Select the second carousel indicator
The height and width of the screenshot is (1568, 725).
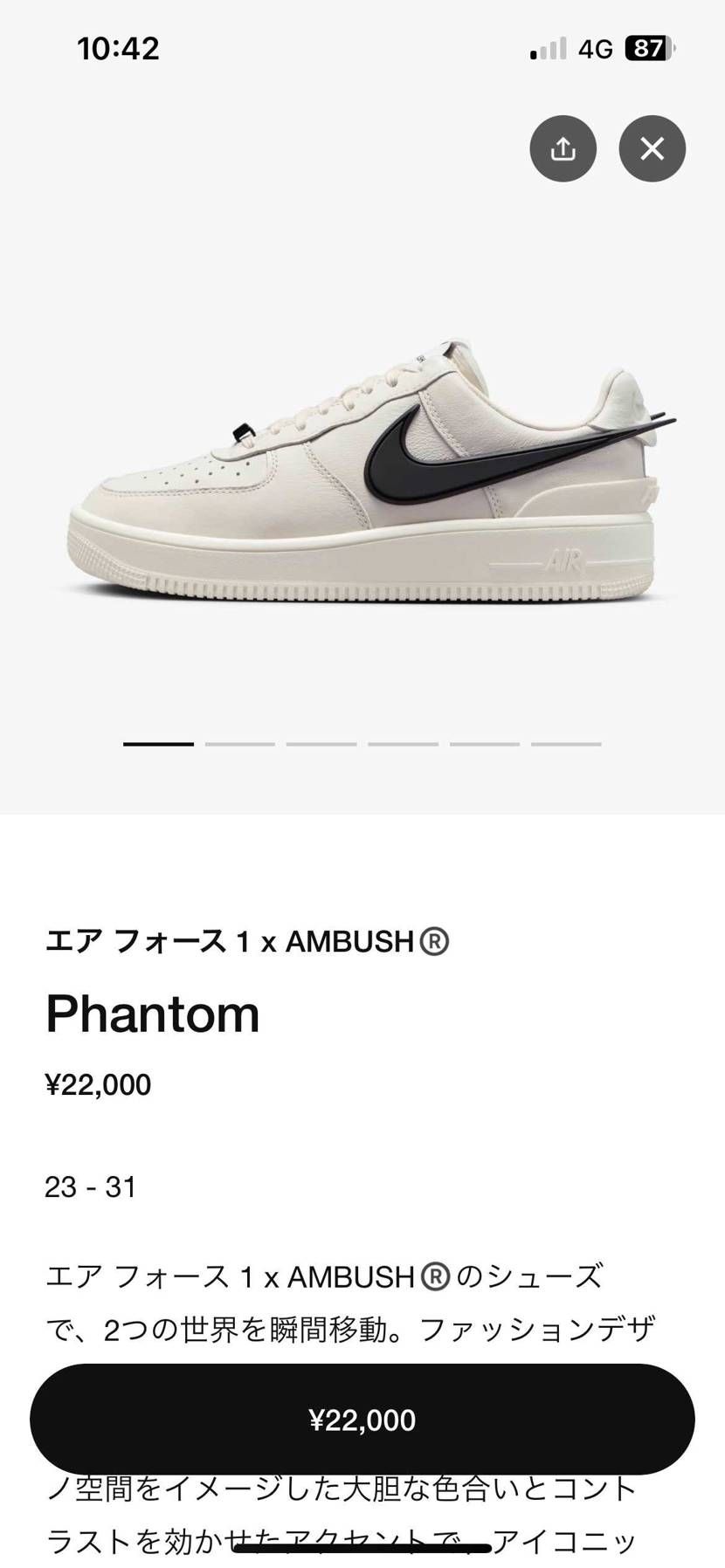point(238,744)
